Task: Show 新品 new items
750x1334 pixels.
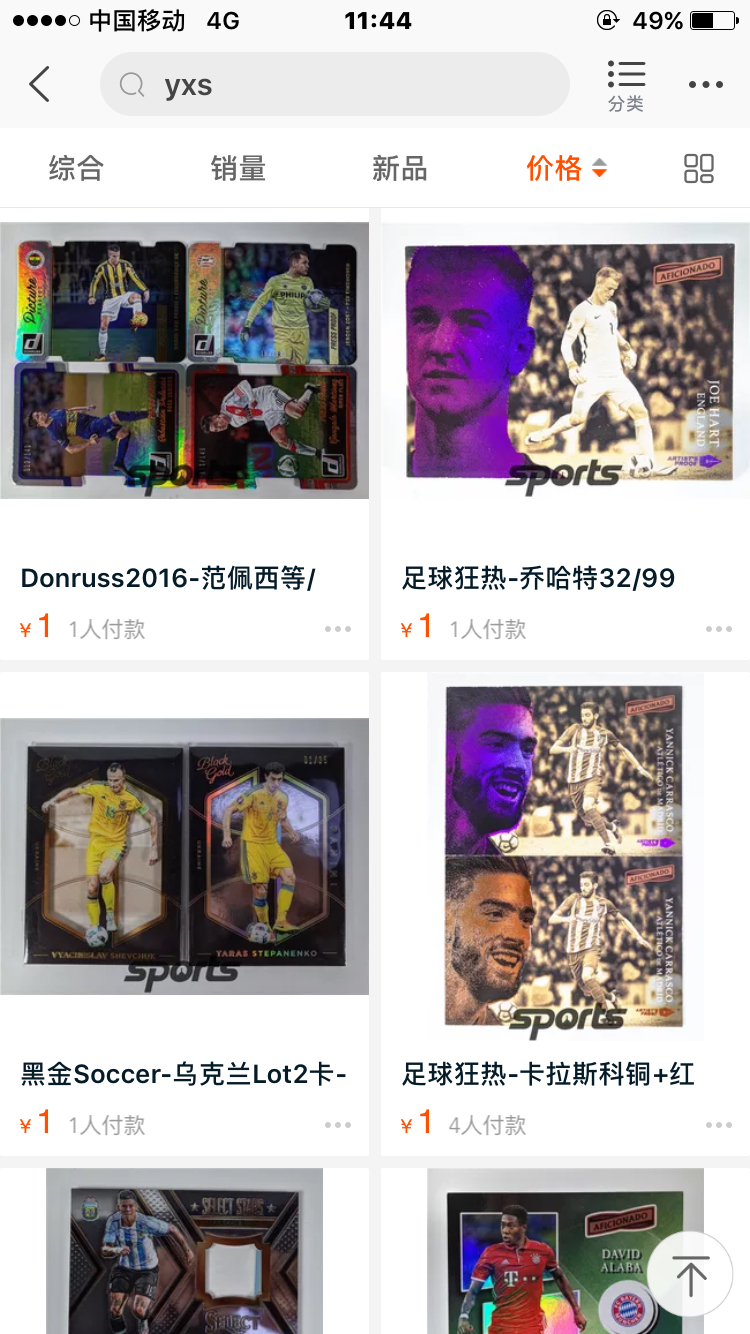Action: [399, 169]
